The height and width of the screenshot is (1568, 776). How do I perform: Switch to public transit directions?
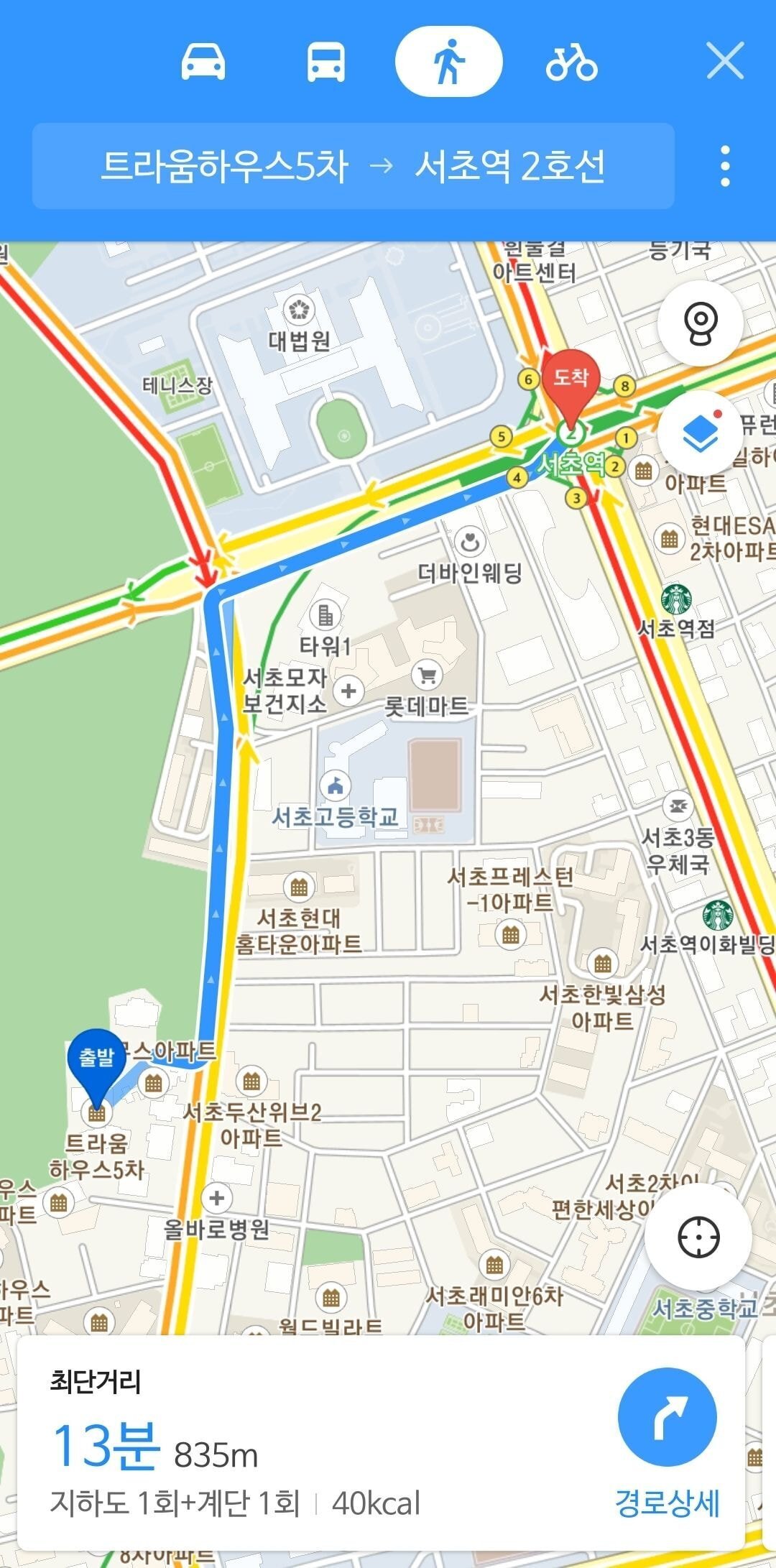(x=325, y=62)
